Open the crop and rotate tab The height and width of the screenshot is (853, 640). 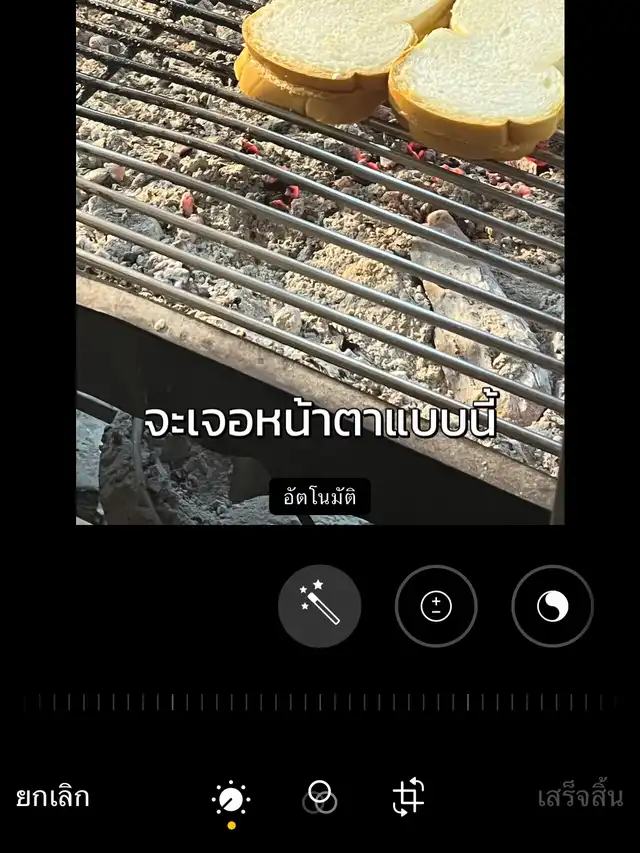click(x=409, y=797)
